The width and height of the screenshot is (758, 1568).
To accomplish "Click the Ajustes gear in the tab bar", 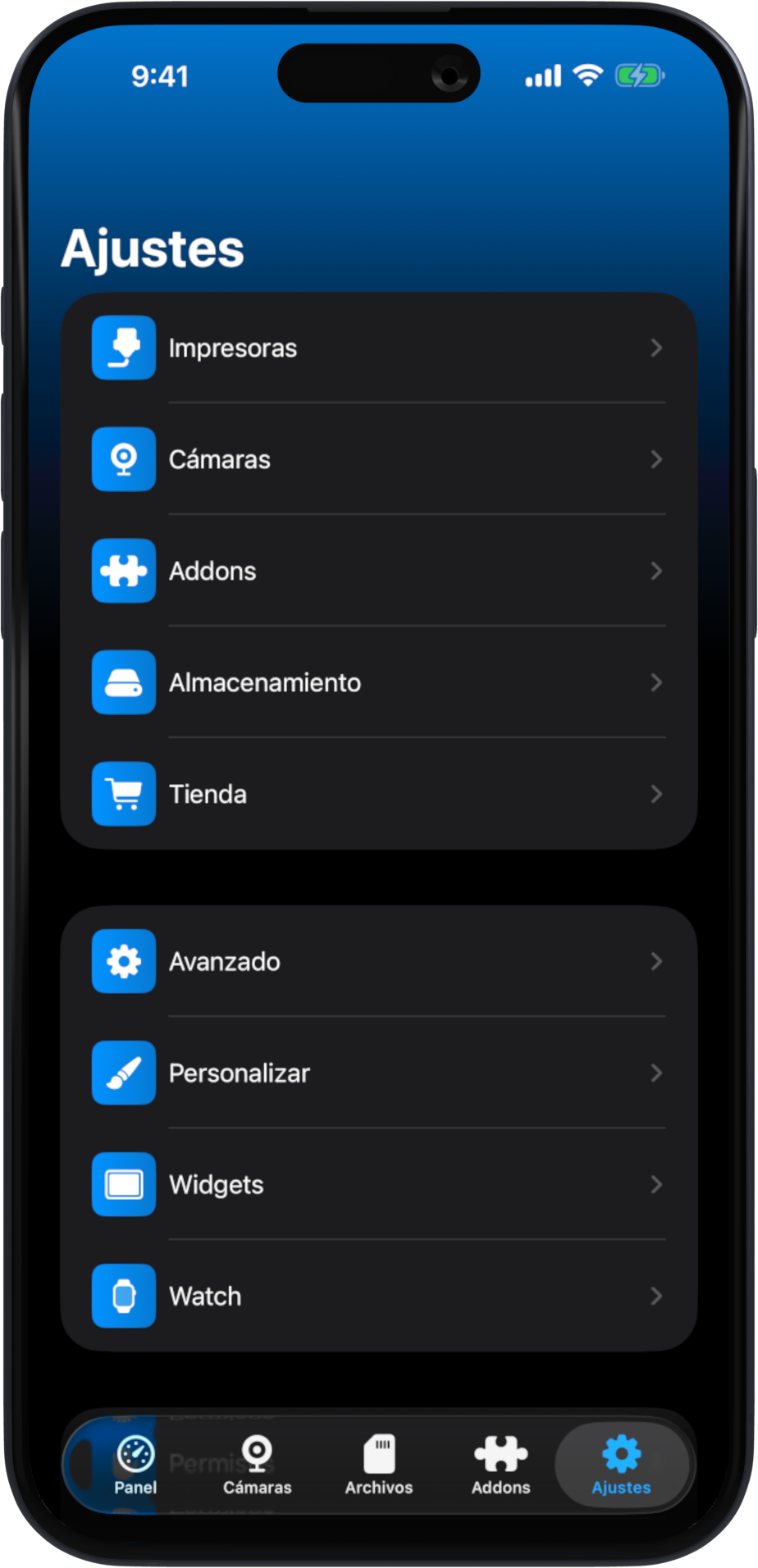I will tap(621, 1464).
